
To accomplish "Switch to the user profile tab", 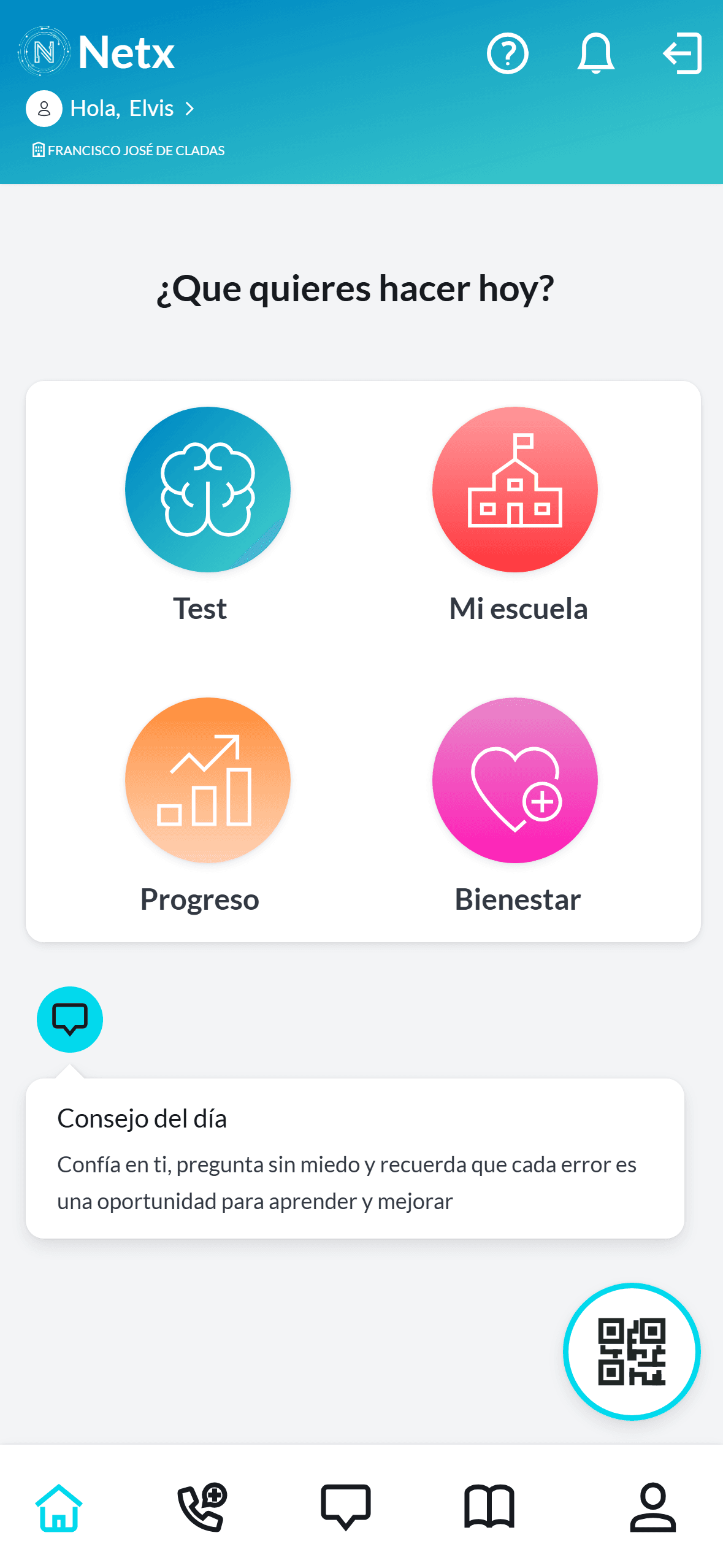I will pos(652,1507).
